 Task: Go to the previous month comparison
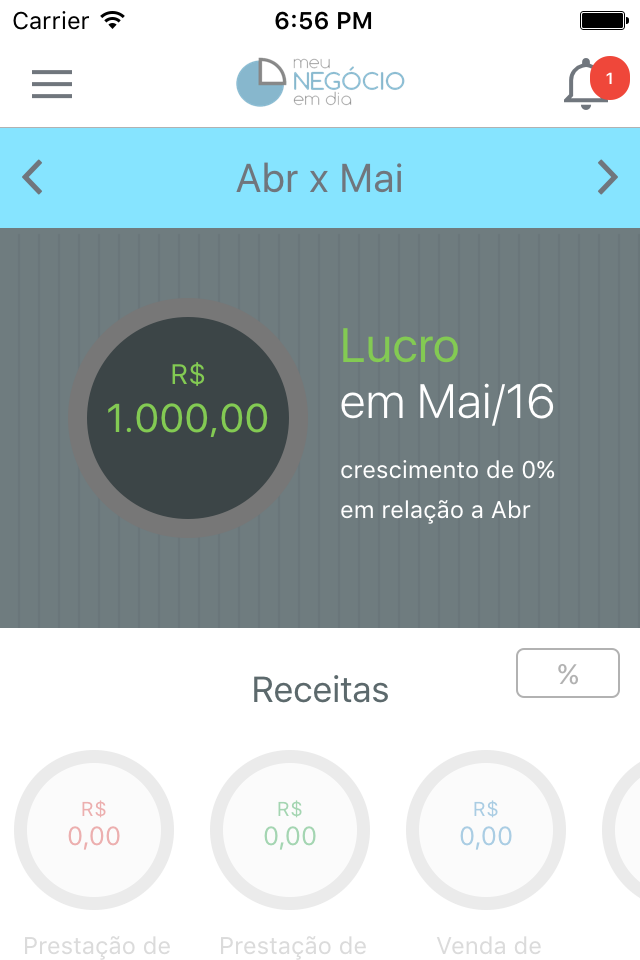(x=33, y=178)
